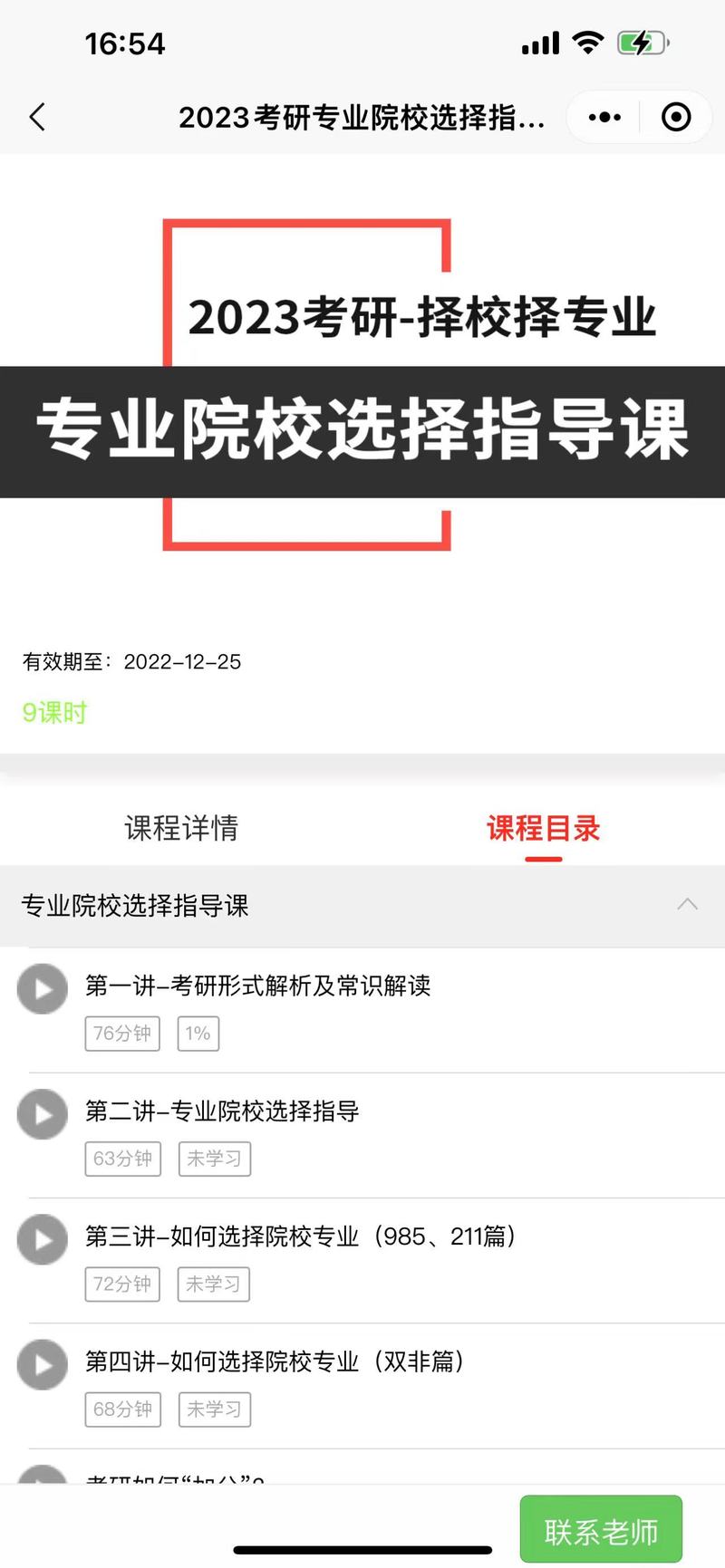Open lesson 第一讲-考研形式解析及常识解读
The height and width of the screenshot is (1568, 725).
pos(258,986)
